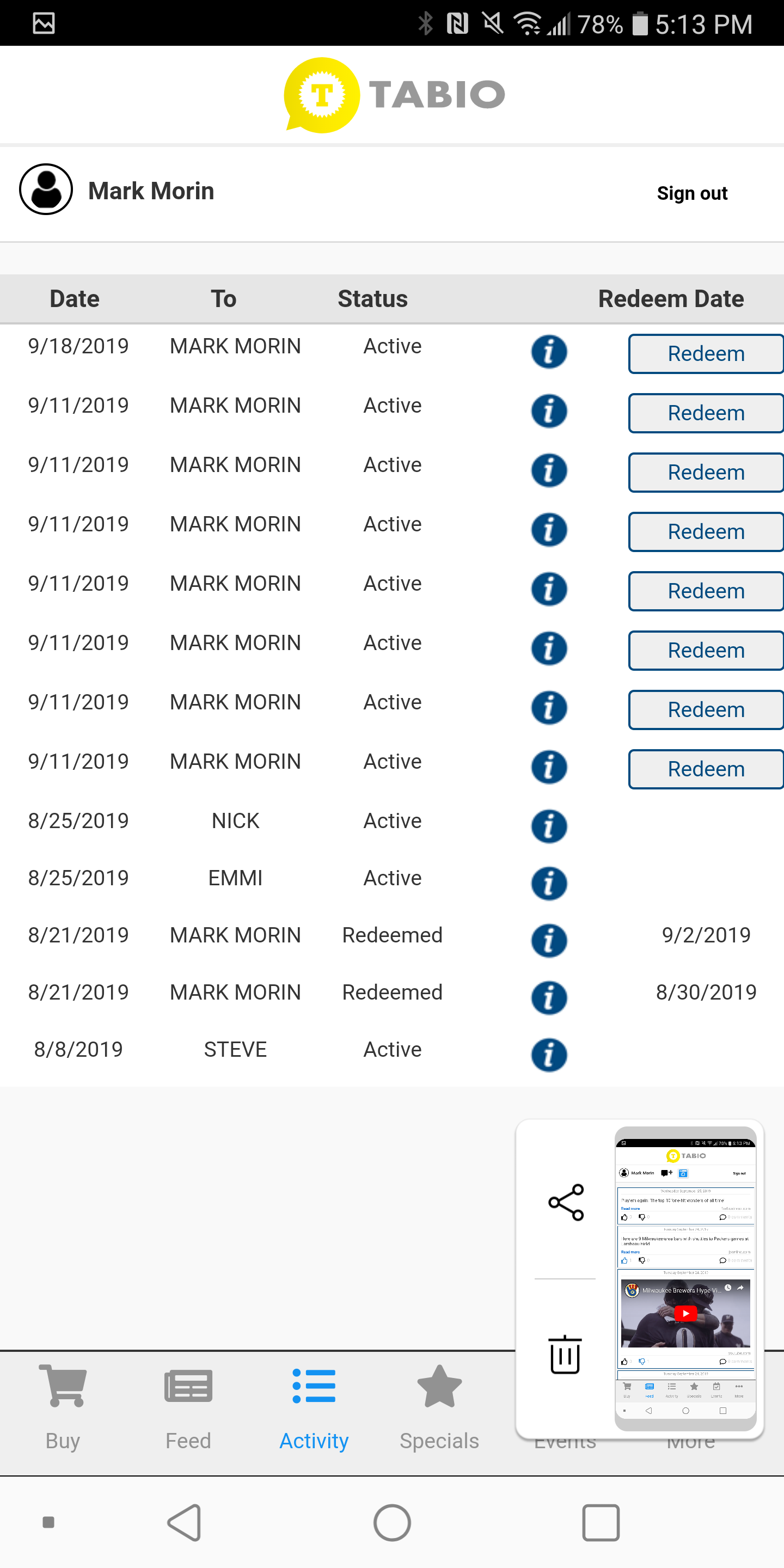Open info for STEVE's 8/8/2019 tab
The image size is (784, 1568).
[548, 1055]
